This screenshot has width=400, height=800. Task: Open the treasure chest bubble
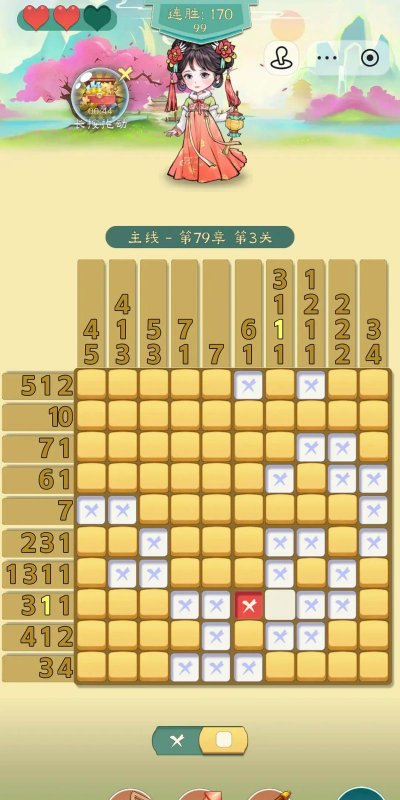[100, 96]
